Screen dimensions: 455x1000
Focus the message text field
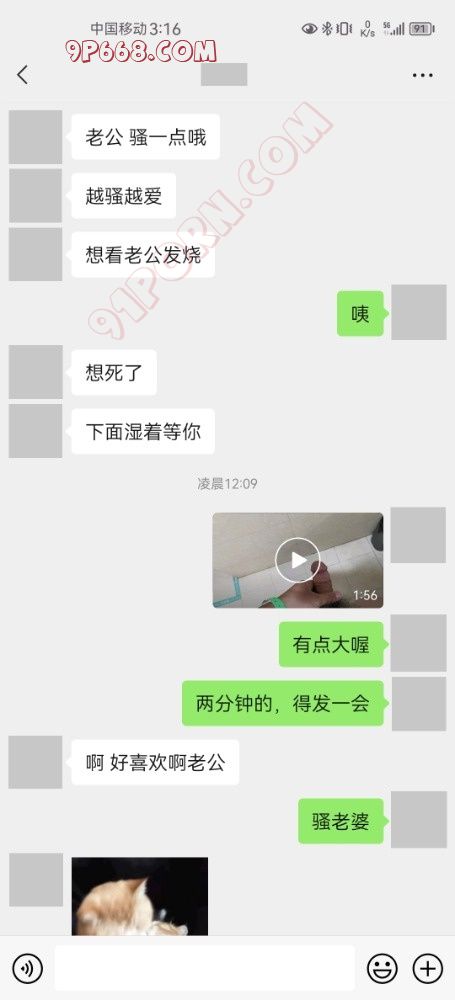[x=204, y=968]
